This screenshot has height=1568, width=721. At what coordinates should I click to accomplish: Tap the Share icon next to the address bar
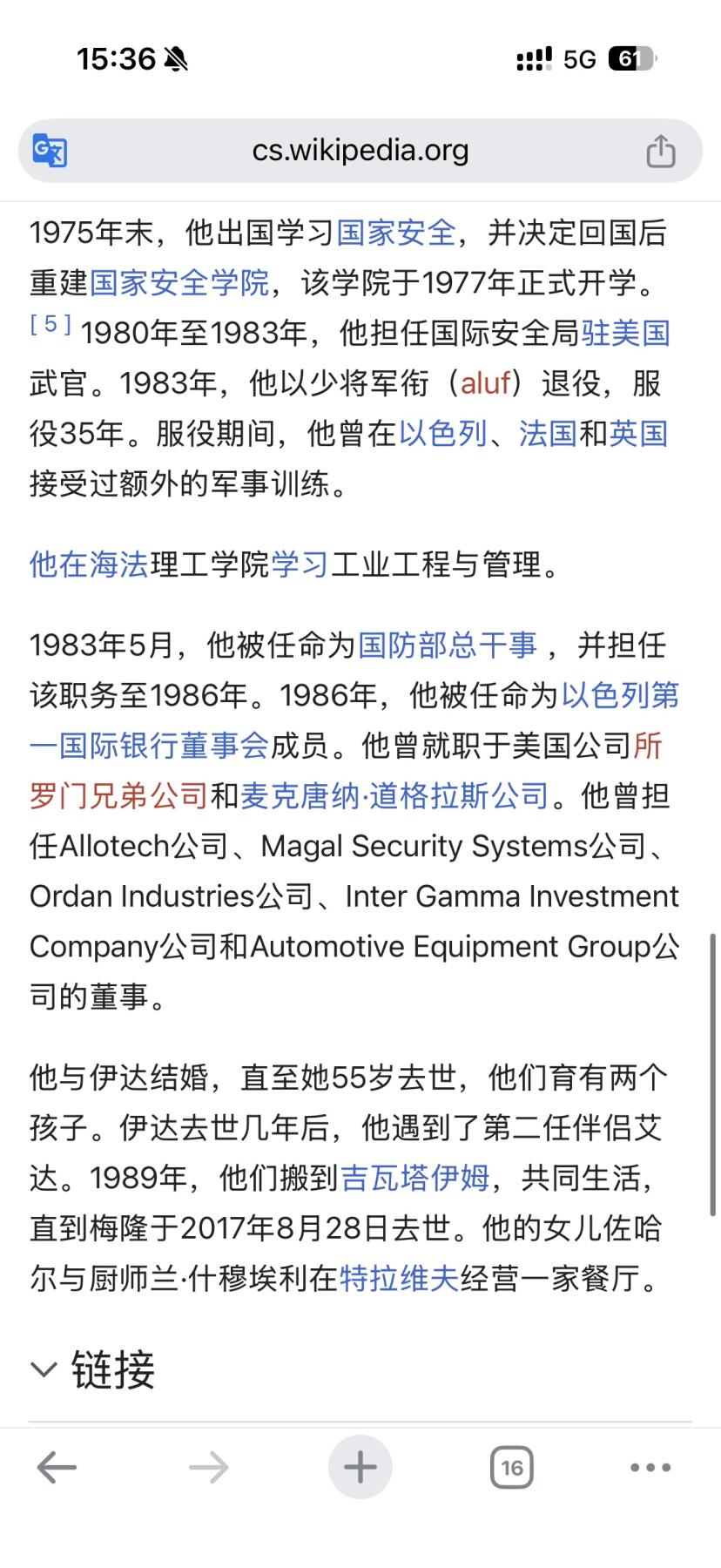click(x=662, y=150)
